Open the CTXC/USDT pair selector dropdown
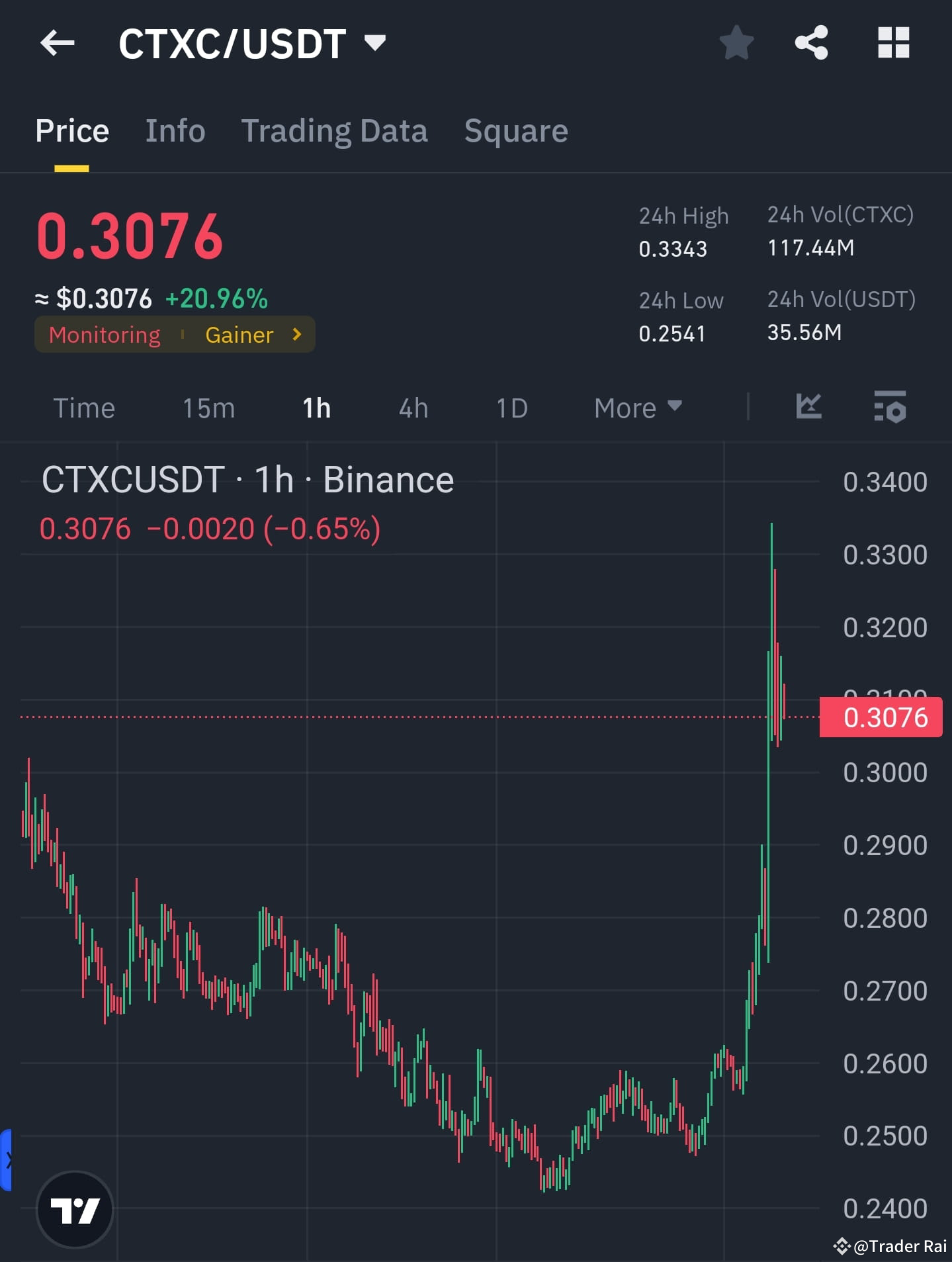Viewport: 952px width, 1262px height. (374, 42)
